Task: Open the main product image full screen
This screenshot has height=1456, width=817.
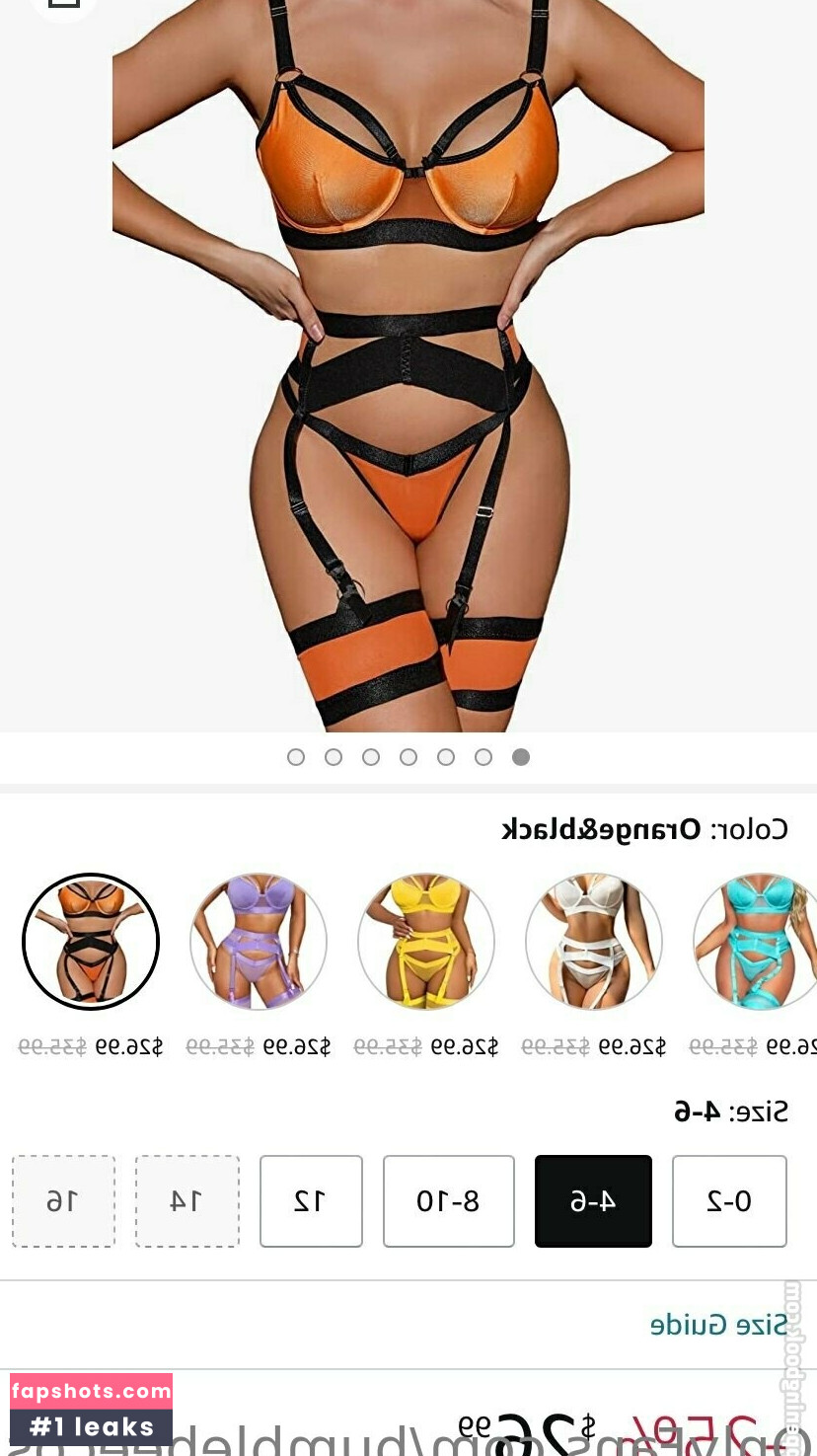Action: coord(408,365)
